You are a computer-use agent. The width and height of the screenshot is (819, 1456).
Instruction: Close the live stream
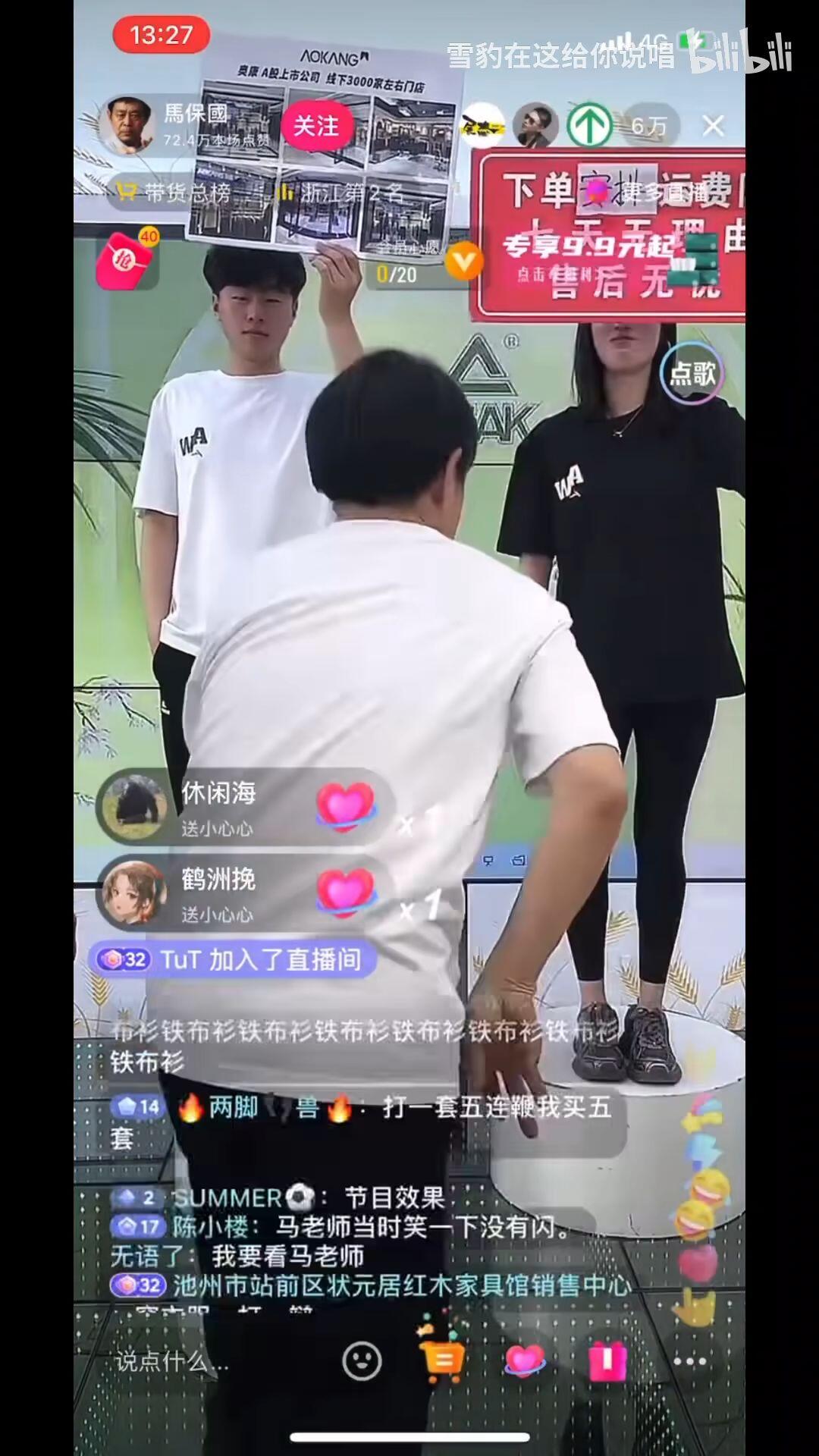tap(713, 125)
